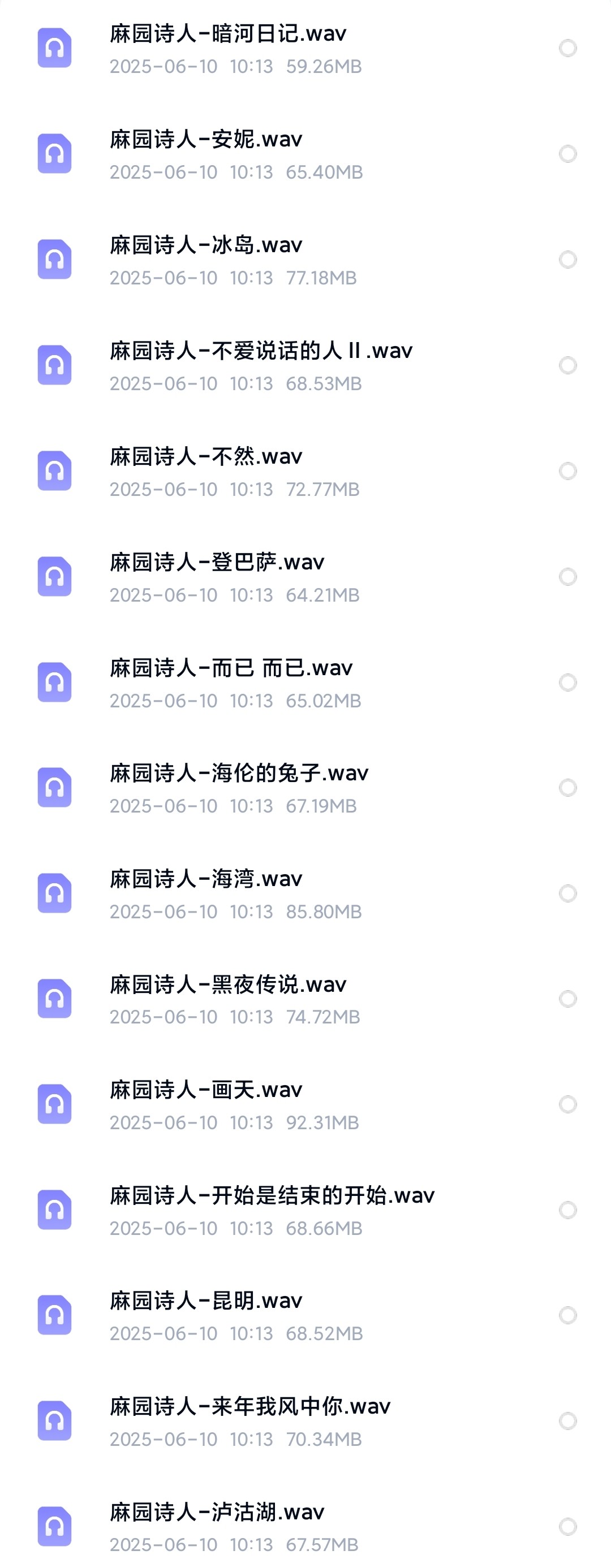Open 麻园诗人-不然.wav

(x=206, y=457)
